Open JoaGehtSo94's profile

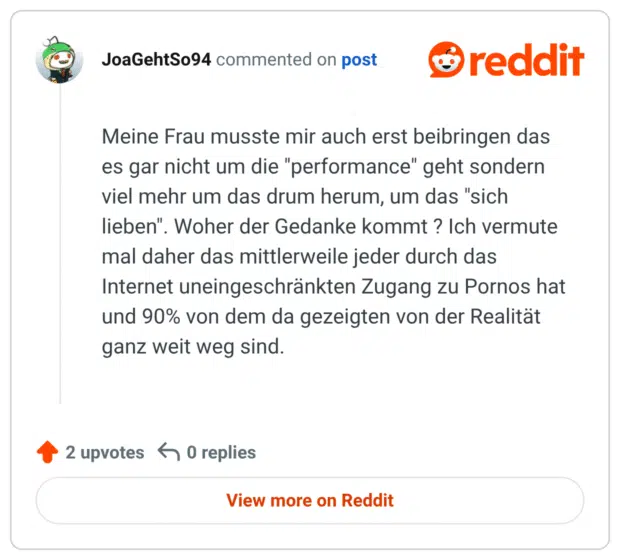156,60
